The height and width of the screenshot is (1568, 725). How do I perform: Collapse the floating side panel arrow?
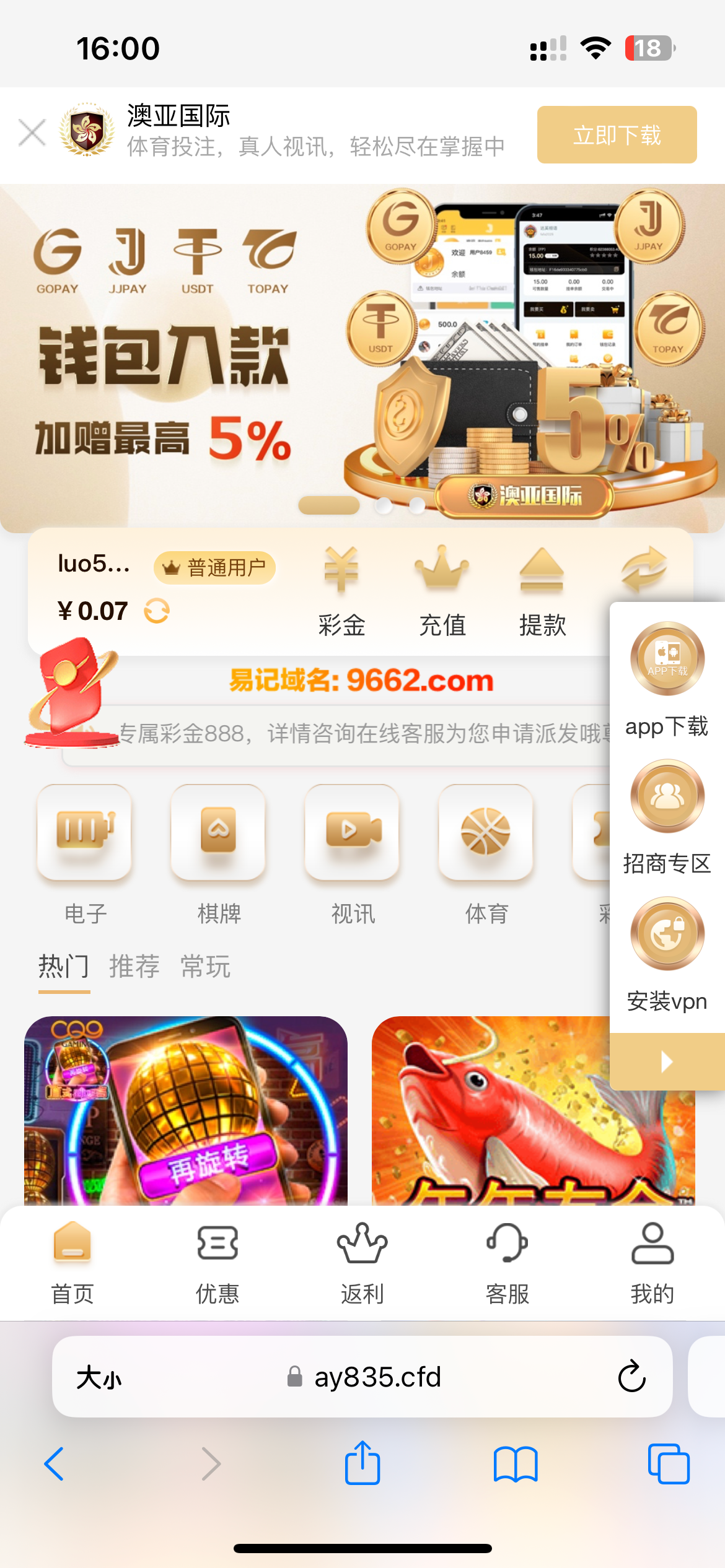click(667, 1061)
